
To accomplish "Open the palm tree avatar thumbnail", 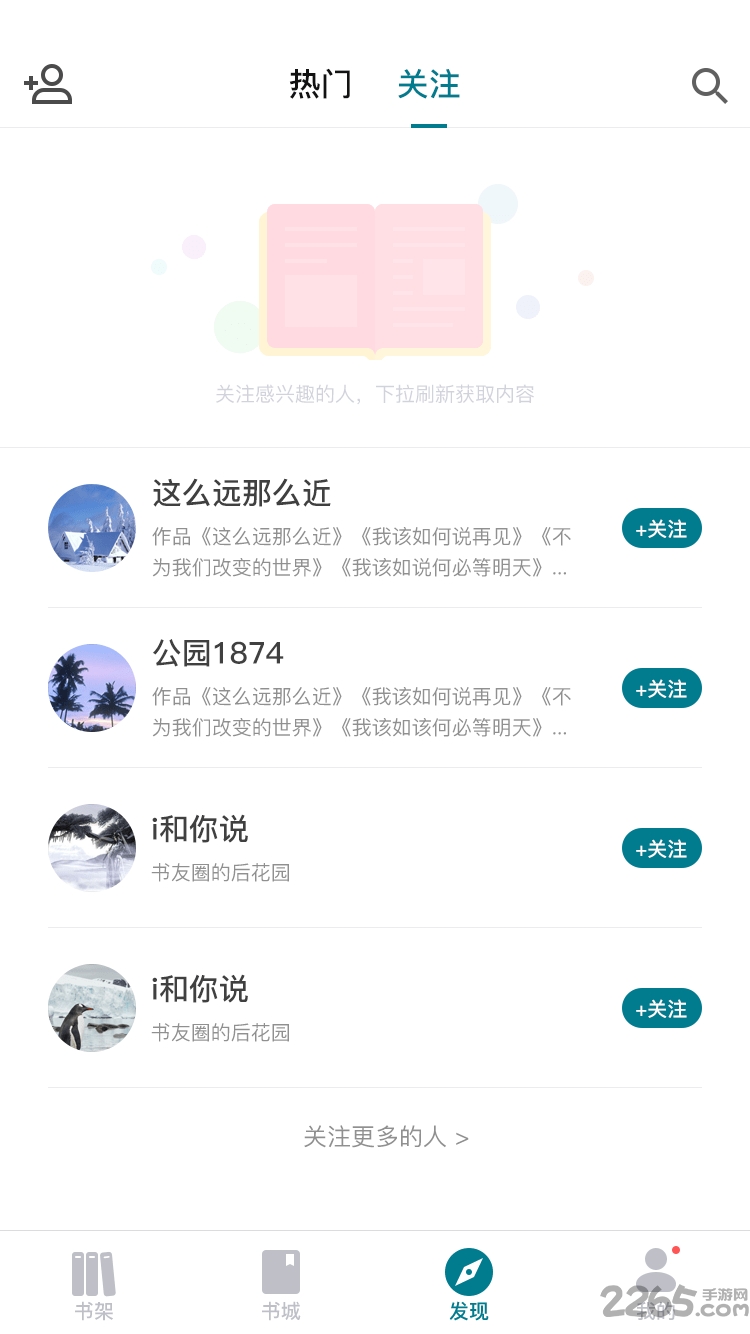I will point(91,688).
